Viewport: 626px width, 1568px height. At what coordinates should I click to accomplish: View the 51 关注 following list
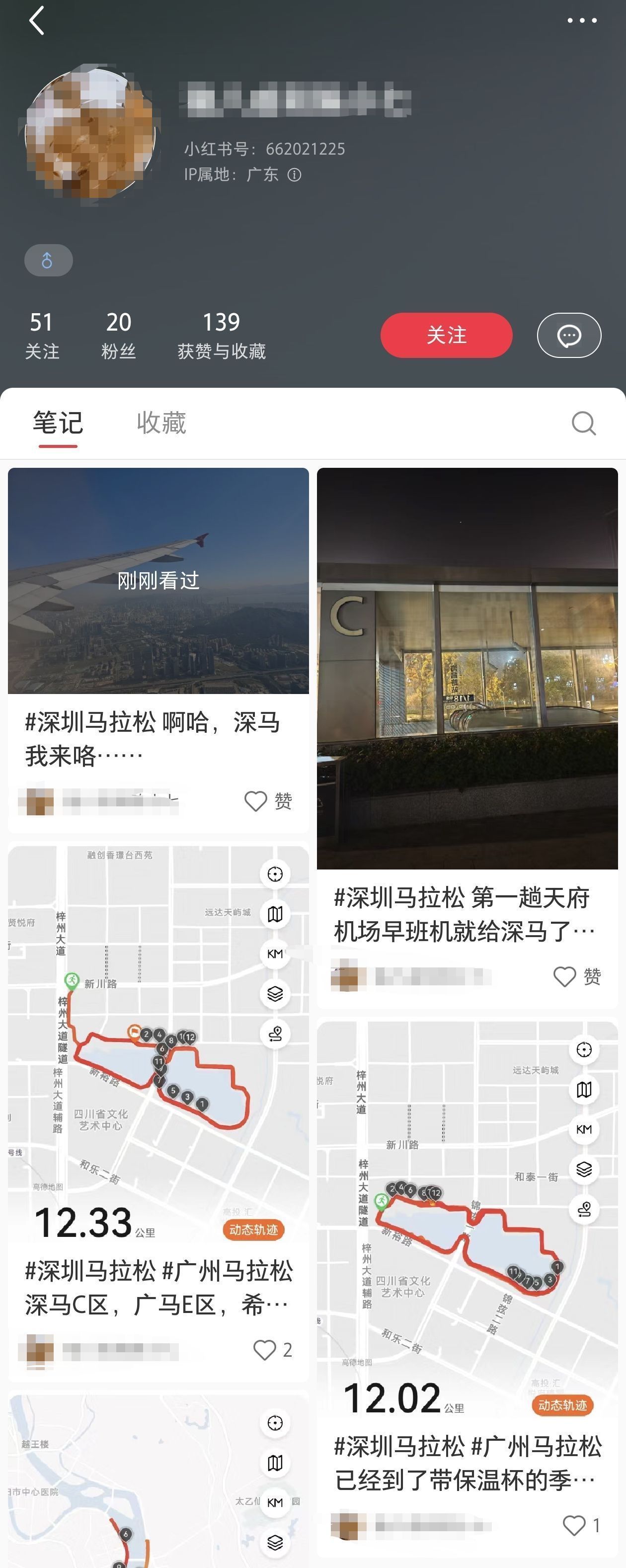pos(42,335)
